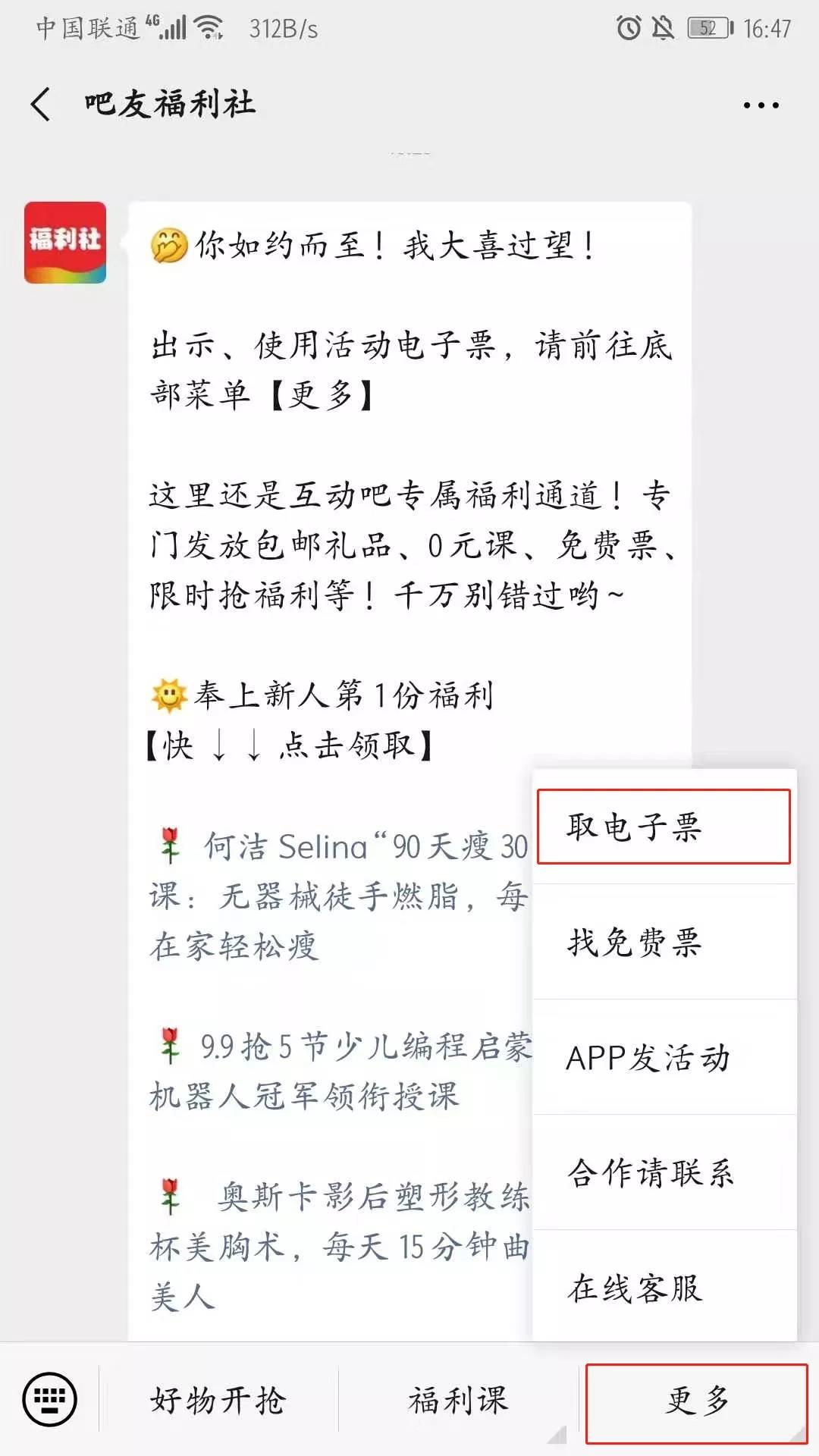This screenshot has height=1456, width=819.
Task: Switch to keyboard input mode
Action: click(x=50, y=1399)
